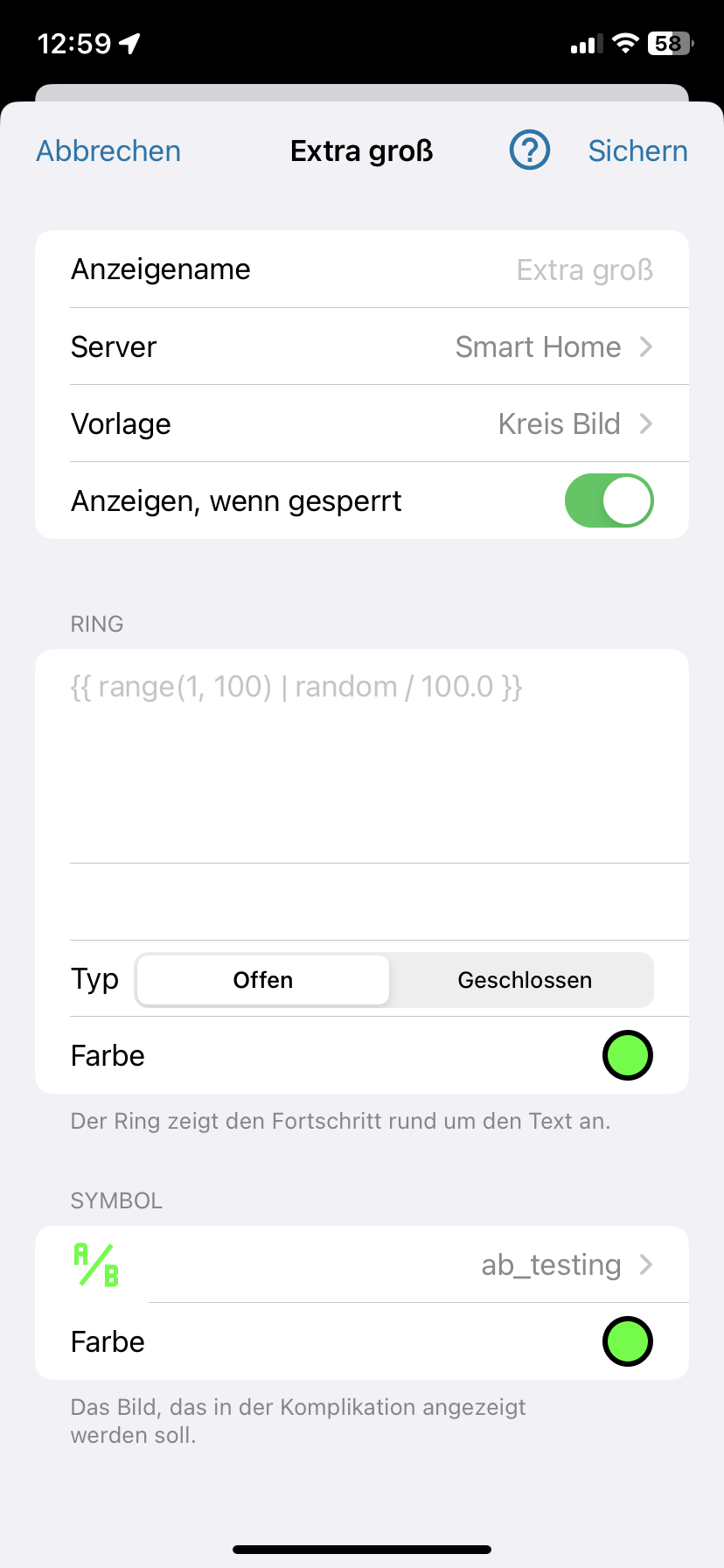Pick the ring Farbe color swatch
Image resolution: width=724 pixels, height=1568 pixels.
628,1055
